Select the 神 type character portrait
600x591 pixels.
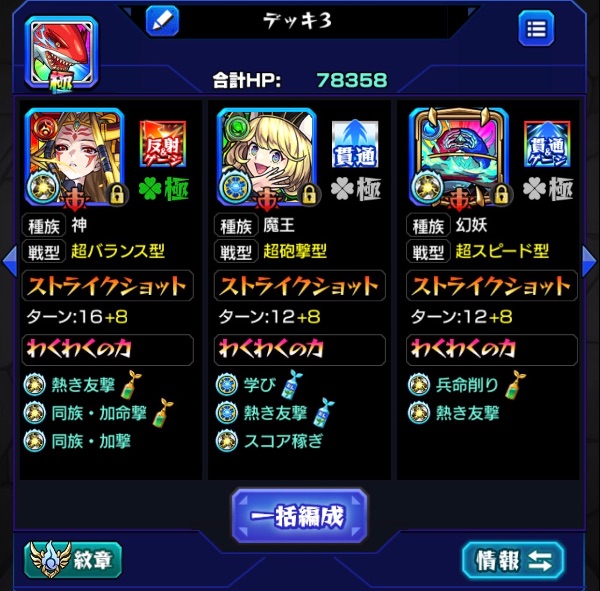(73, 157)
